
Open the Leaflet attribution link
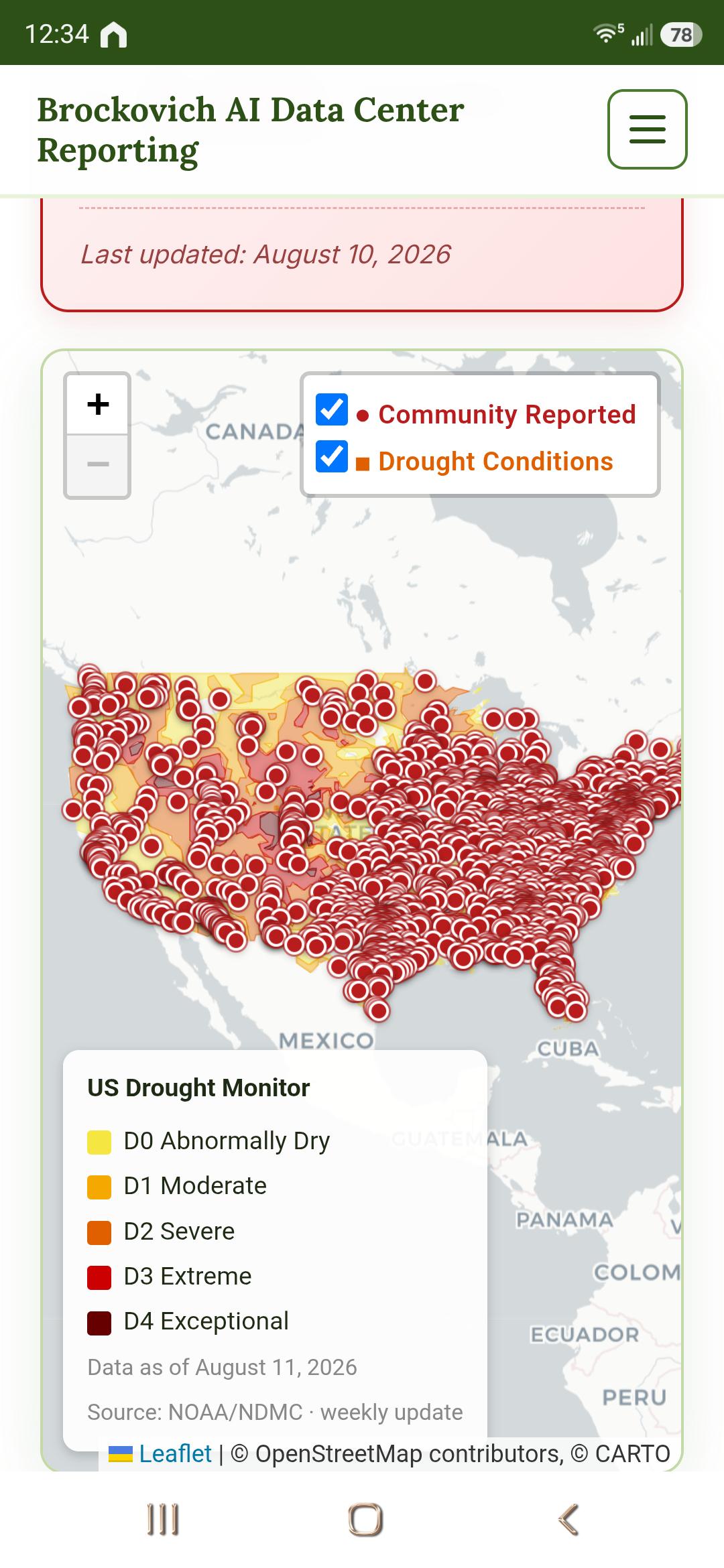coord(175,1453)
